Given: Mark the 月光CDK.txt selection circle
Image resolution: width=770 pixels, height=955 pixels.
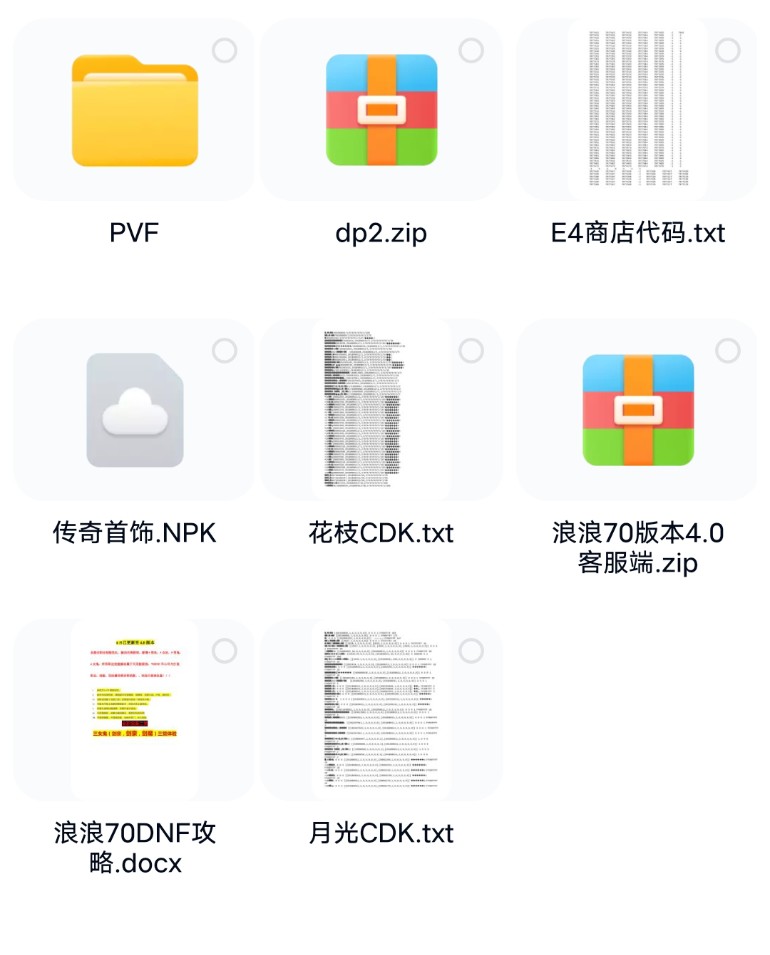Looking at the screenshot, I should pyautogui.click(x=471, y=650).
